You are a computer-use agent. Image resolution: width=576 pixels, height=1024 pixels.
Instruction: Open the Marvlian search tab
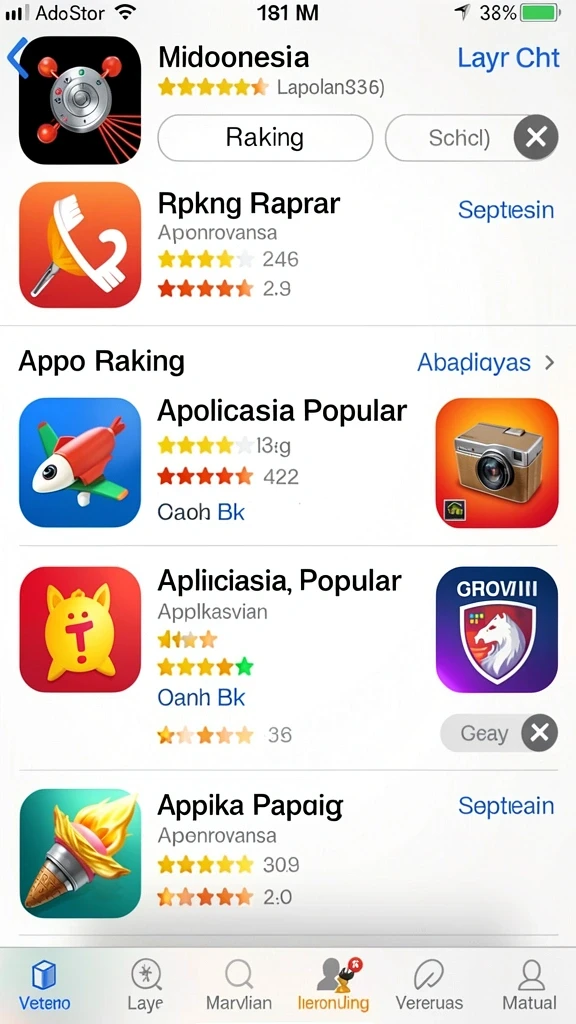click(x=239, y=985)
